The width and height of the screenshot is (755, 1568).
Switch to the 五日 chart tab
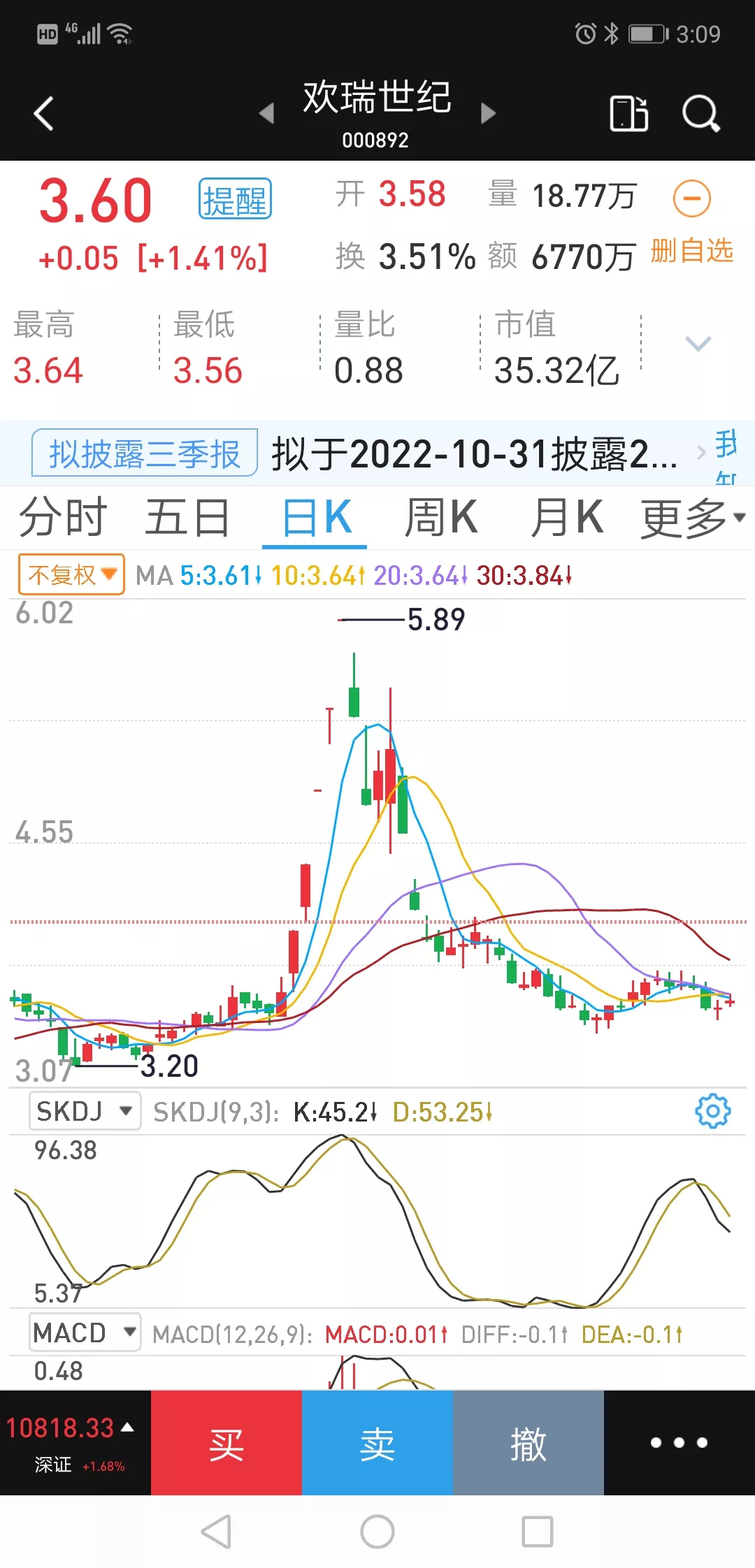[187, 517]
